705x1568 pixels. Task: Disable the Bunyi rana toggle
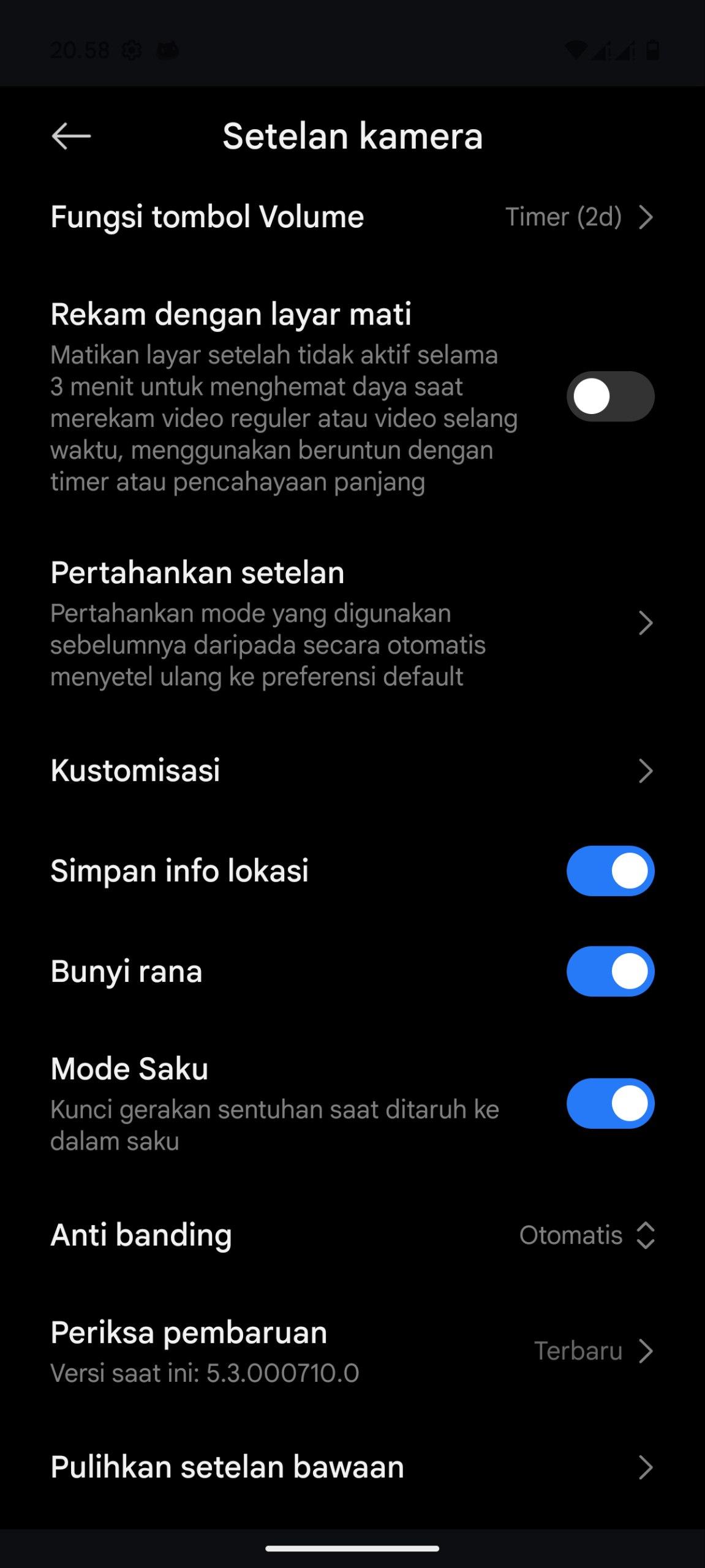[x=610, y=971]
